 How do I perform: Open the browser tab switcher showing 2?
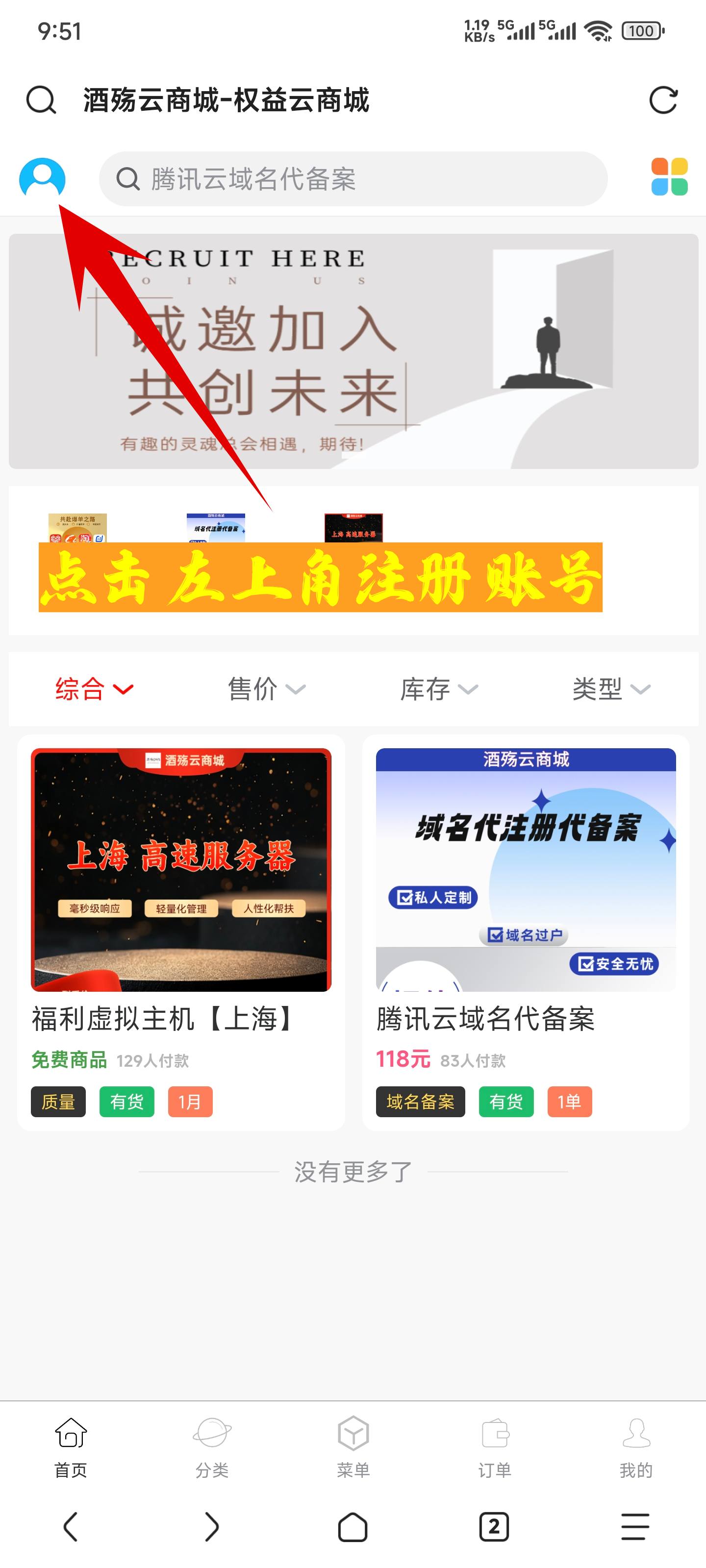494,1527
